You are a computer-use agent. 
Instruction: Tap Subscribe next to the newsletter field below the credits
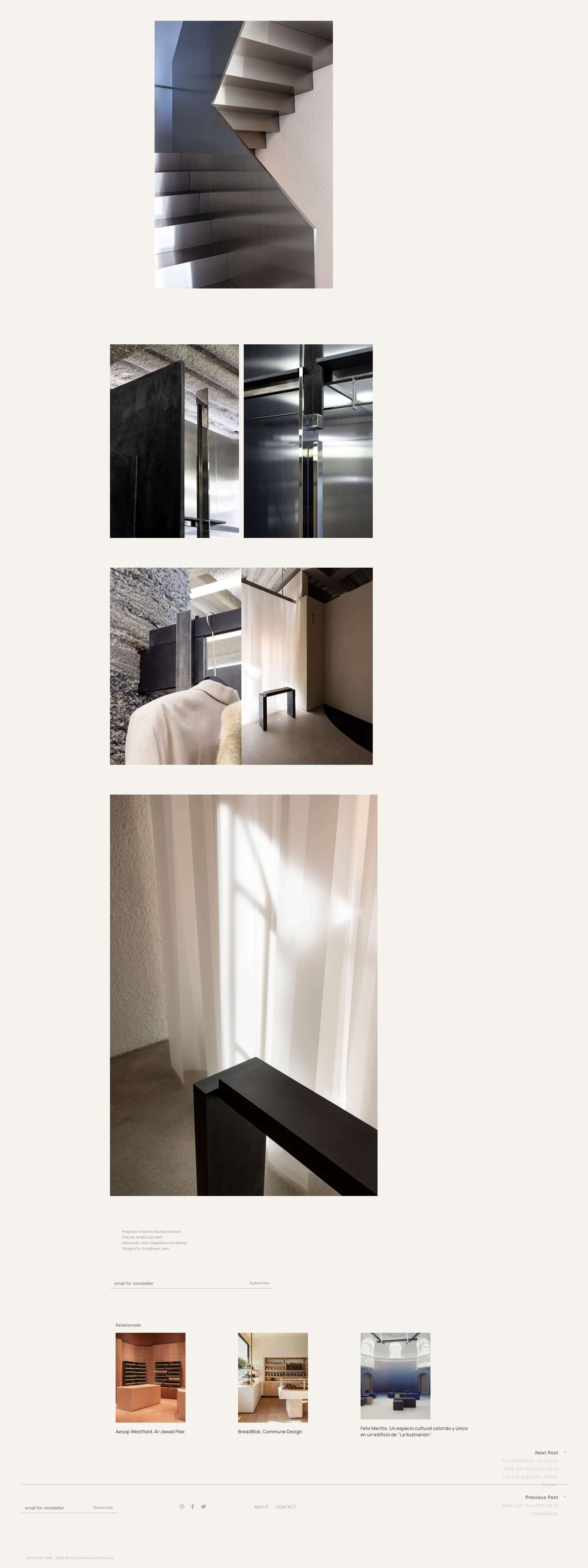click(x=259, y=1283)
